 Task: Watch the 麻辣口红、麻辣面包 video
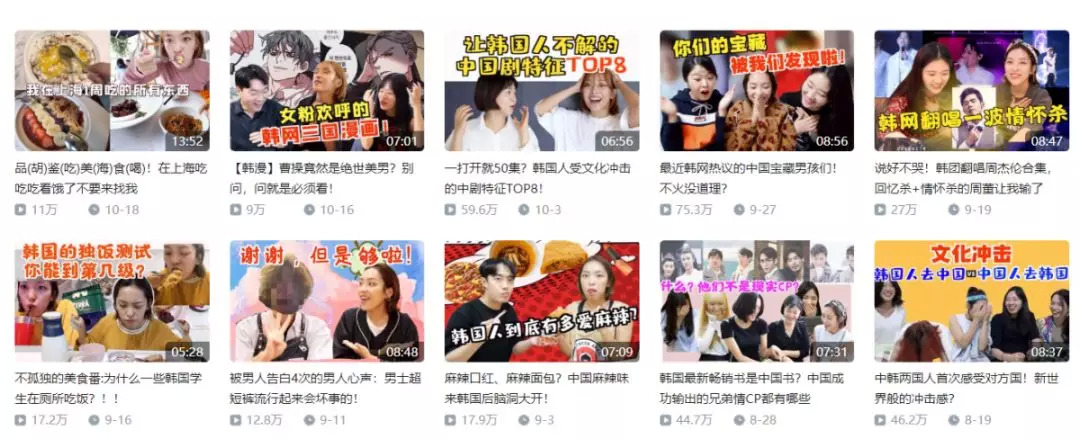(x=541, y=301)
